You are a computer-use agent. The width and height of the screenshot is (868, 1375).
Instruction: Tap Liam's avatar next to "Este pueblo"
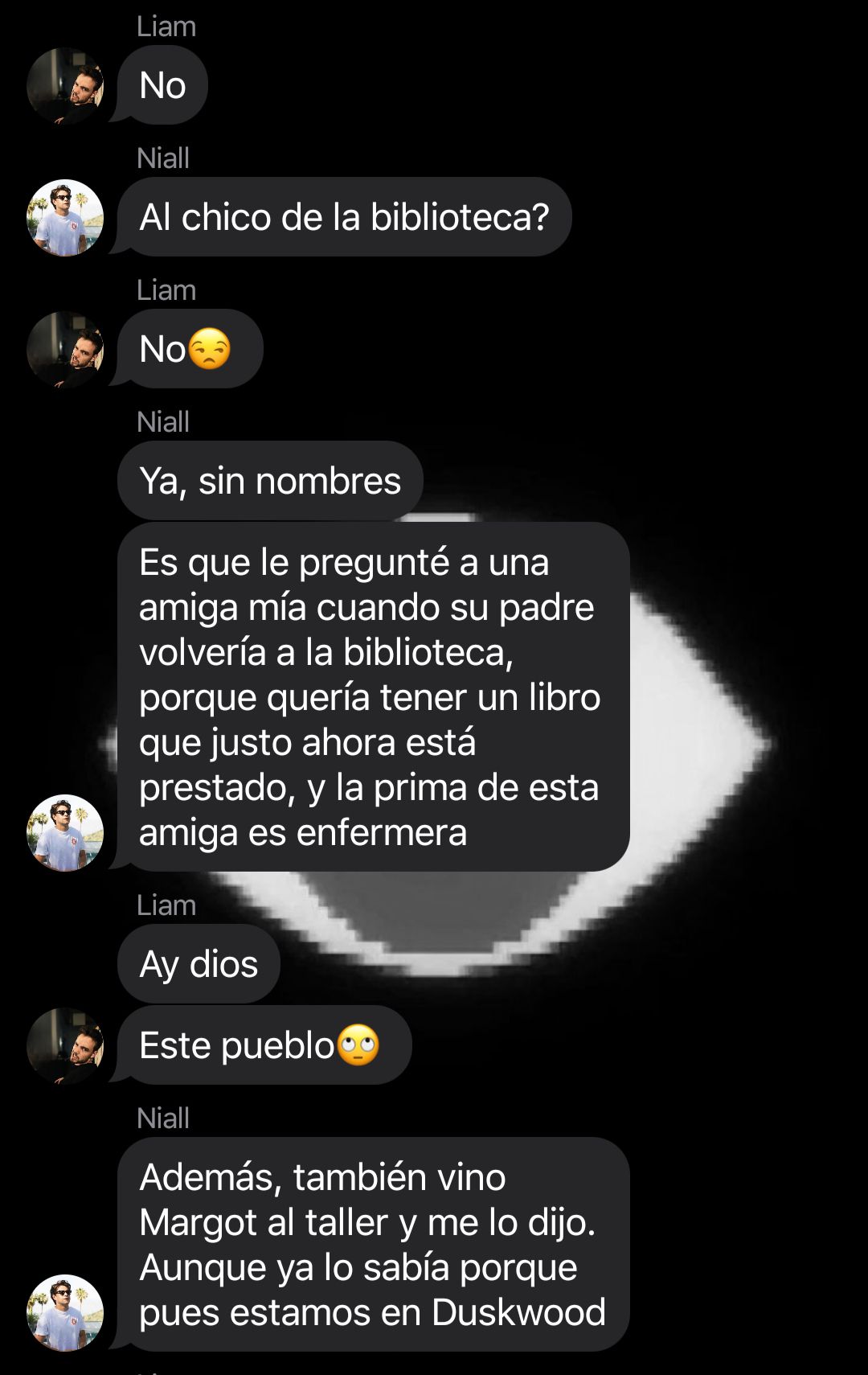(65, 1046)
